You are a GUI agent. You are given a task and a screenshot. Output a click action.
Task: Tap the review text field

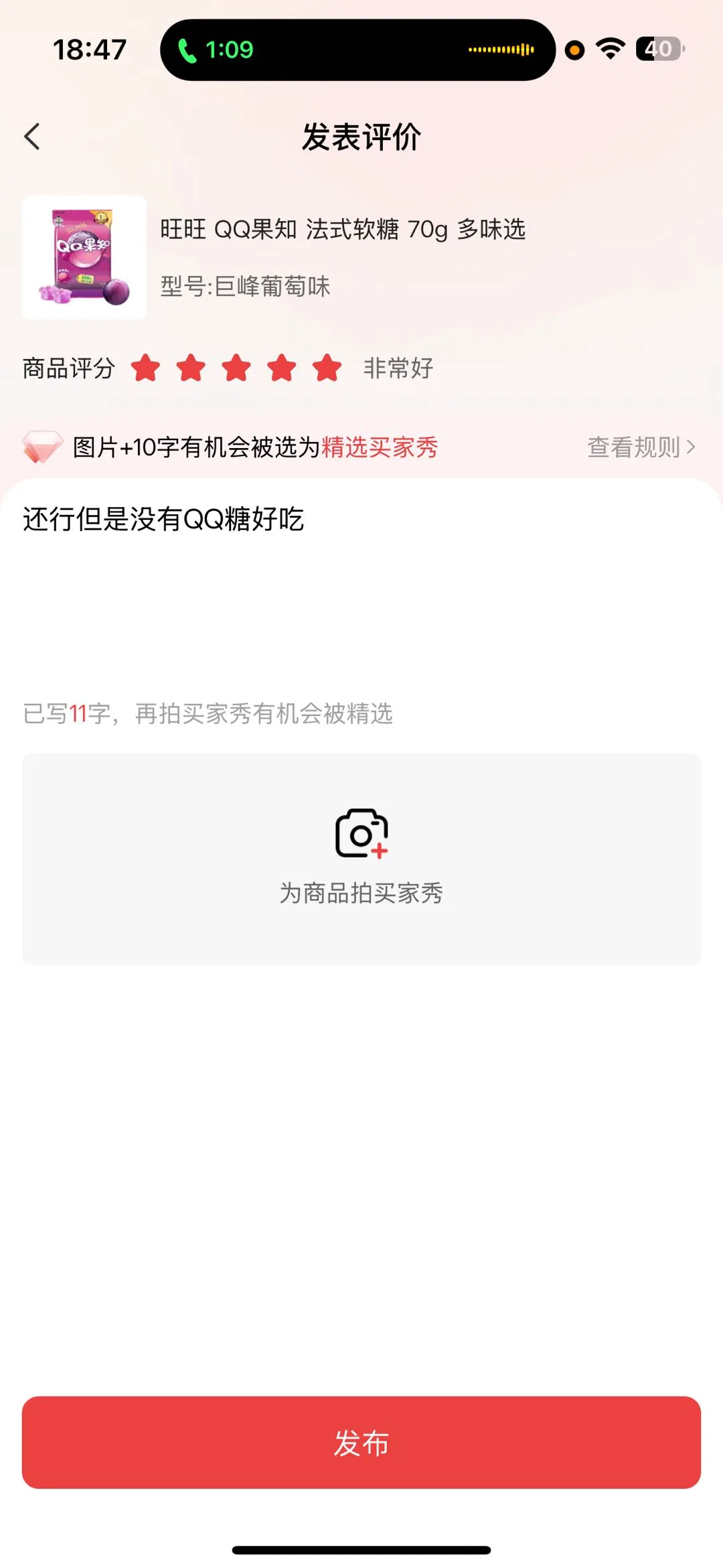pos(361,589)
